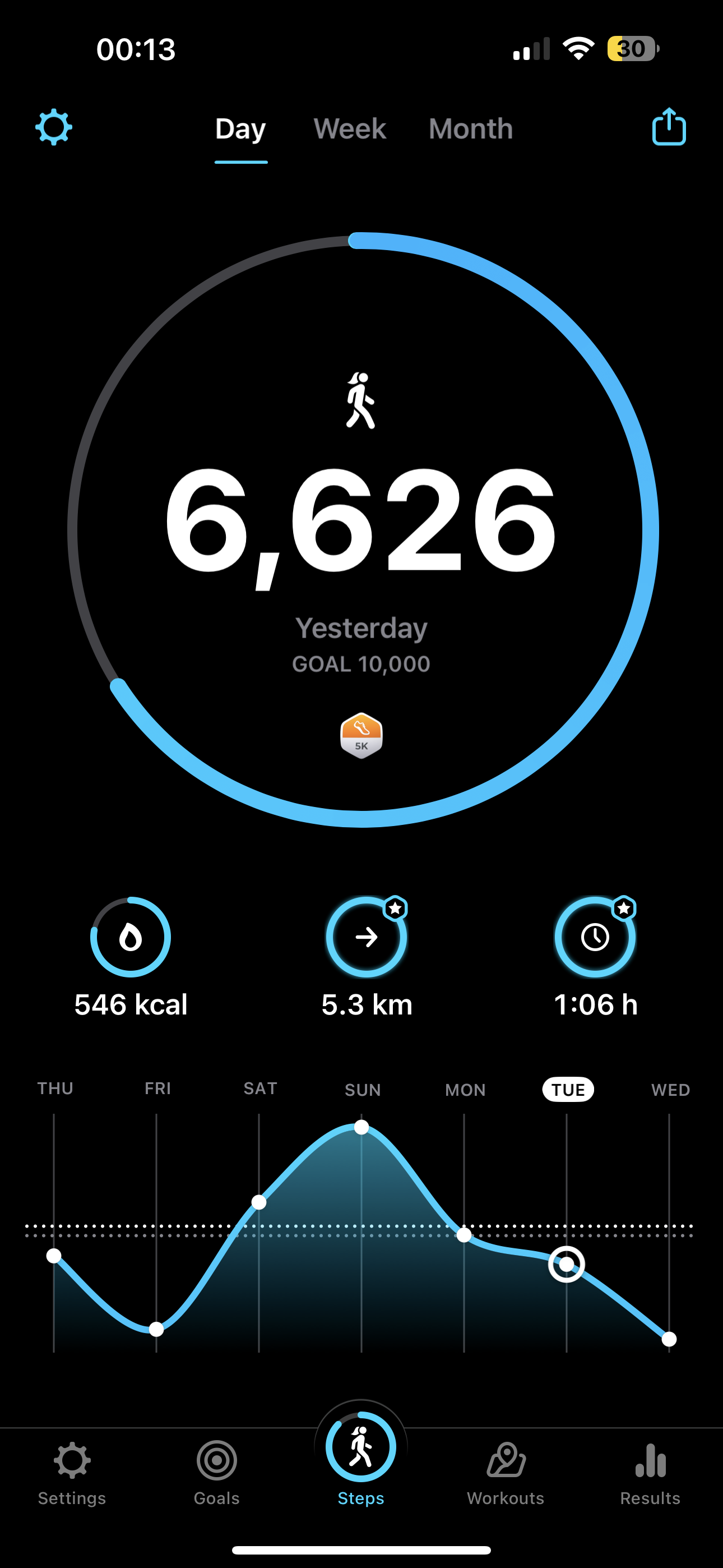Share today's step summary

coord(669,127)
